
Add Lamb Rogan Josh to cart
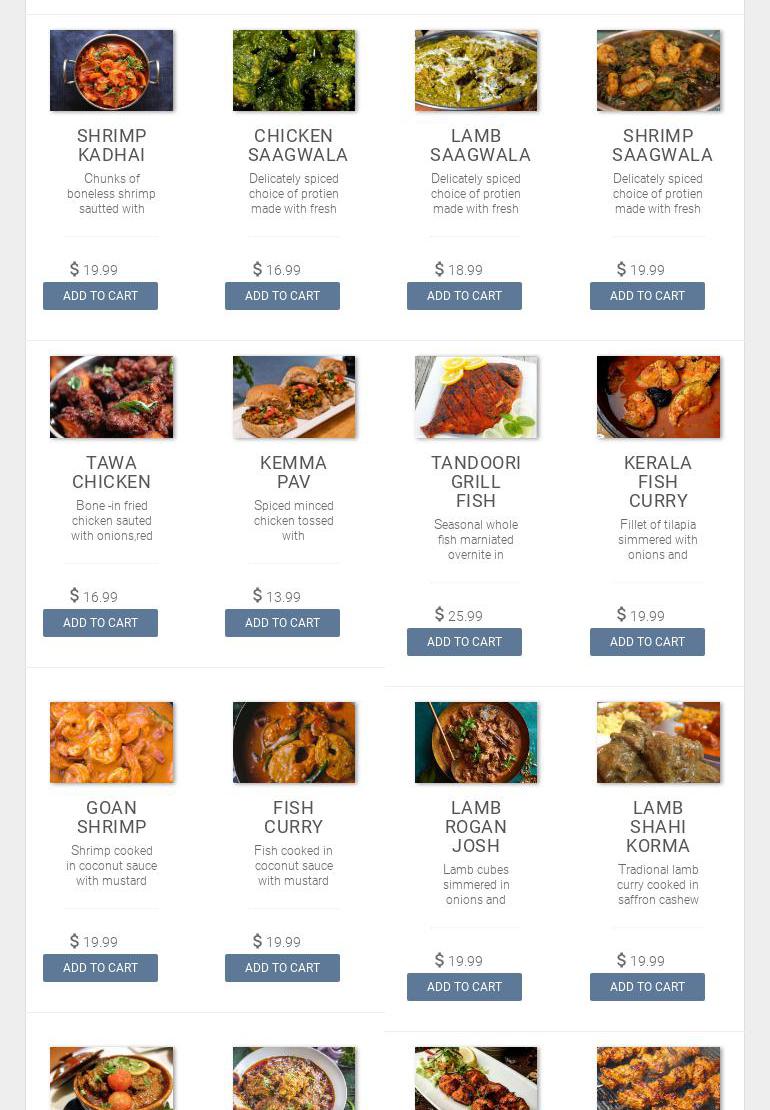coord(464,987)
